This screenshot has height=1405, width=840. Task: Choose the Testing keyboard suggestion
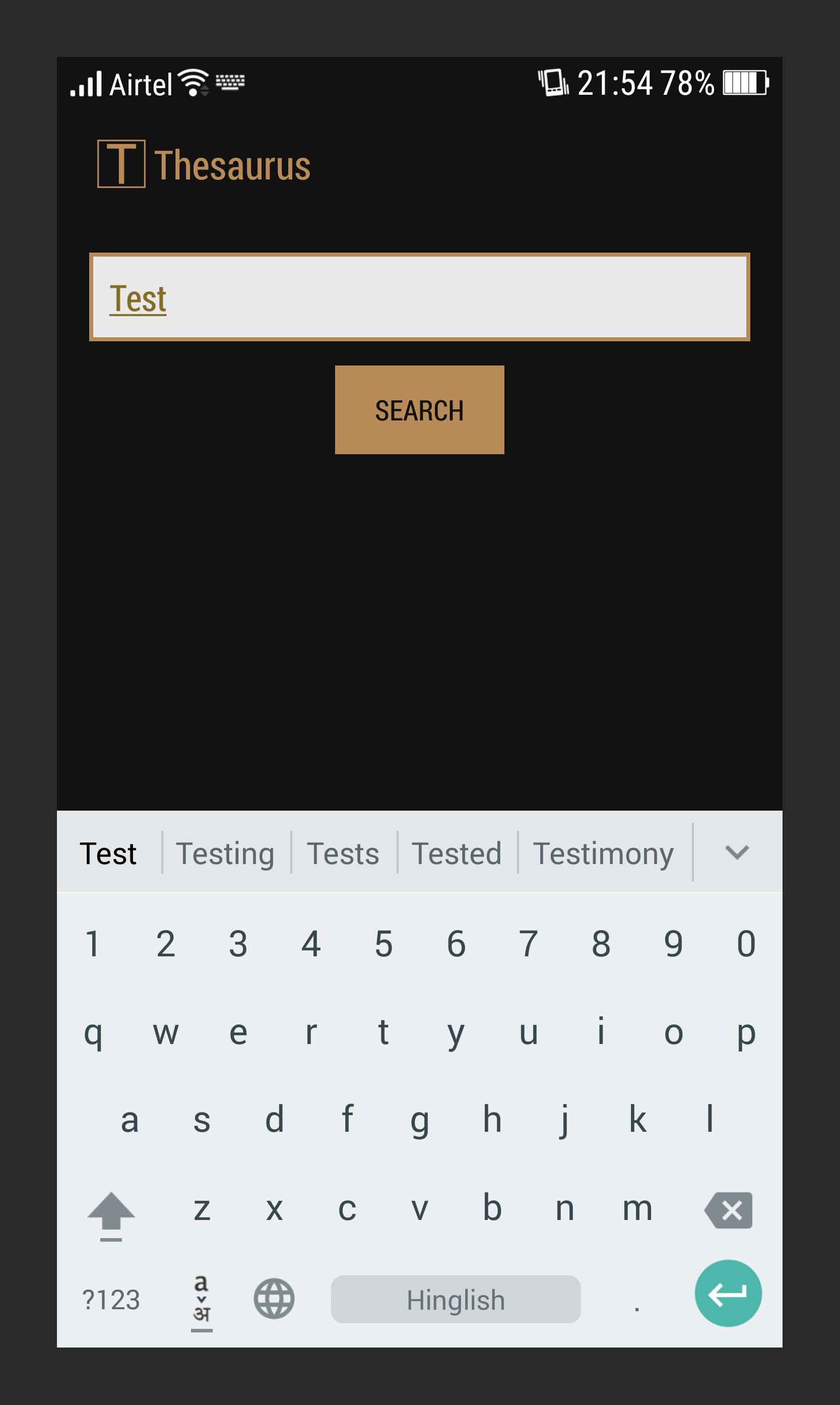click(x=225, y=853)
